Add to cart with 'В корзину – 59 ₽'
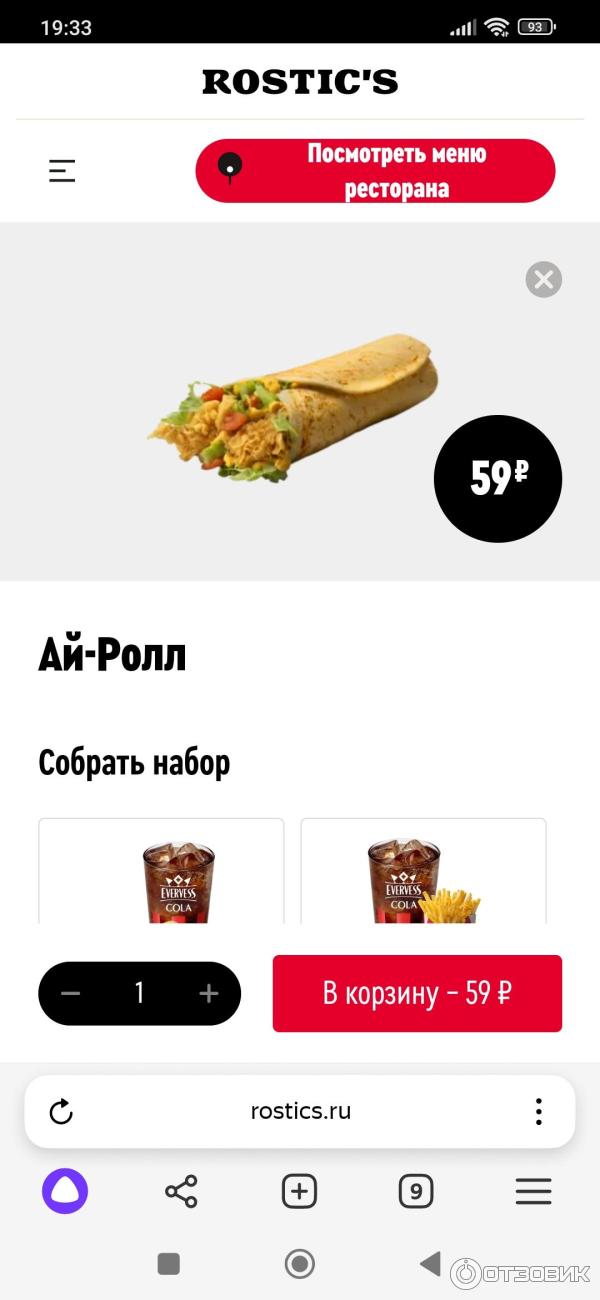The image size is (600, 1300). tap(417, 994)
